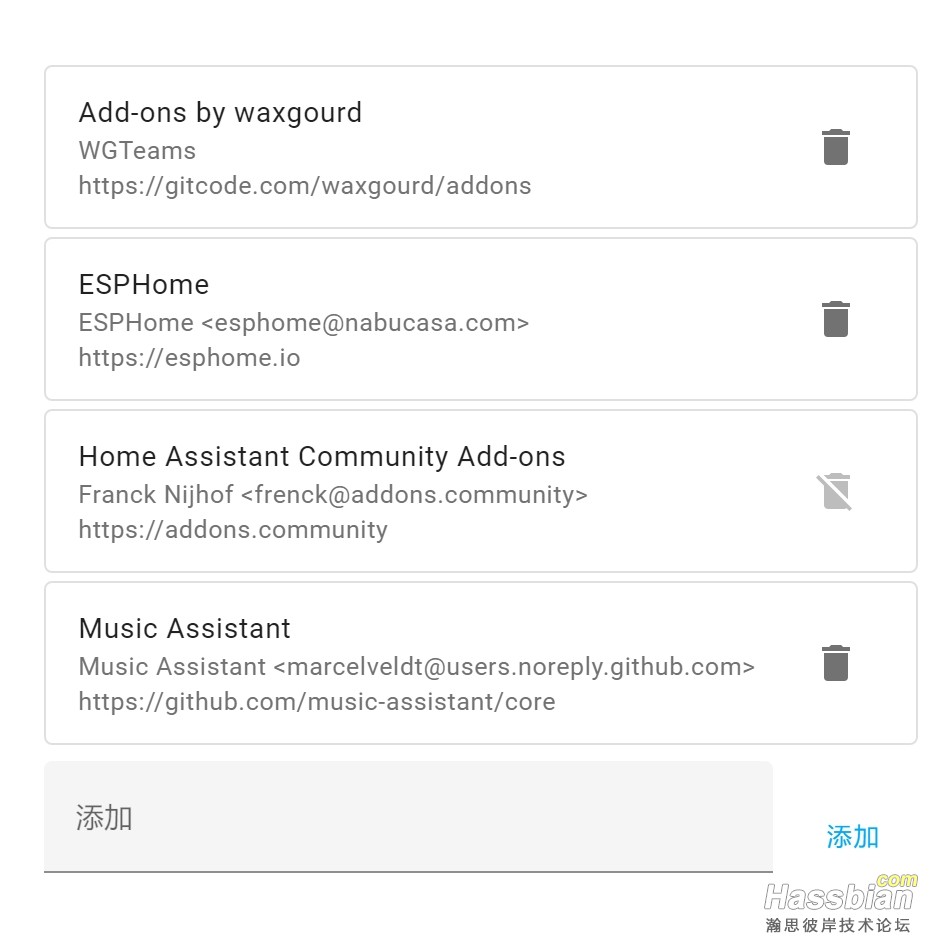Screen dimensions: 939x943
Task: Tap the blue 添加 button
Action: tap(852, 837)
